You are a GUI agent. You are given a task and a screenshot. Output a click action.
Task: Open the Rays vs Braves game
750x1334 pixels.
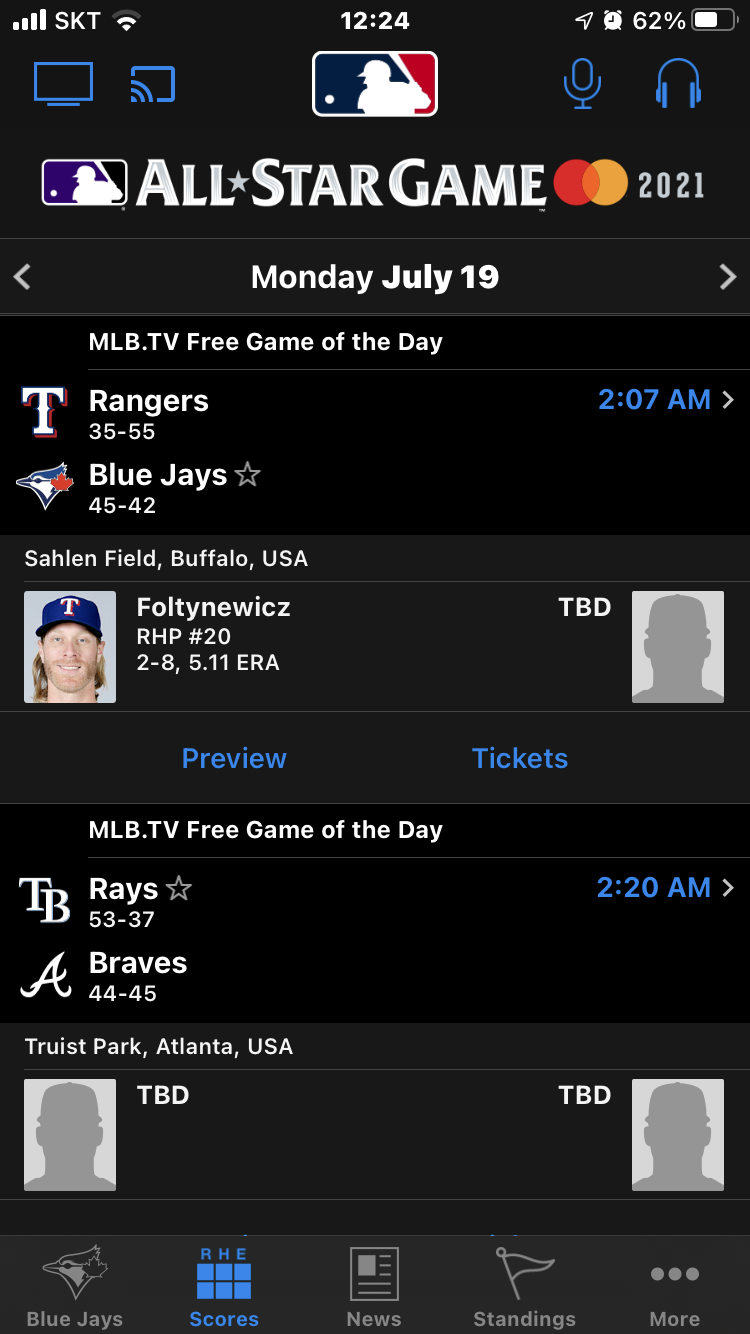click(x=375, y=940)
